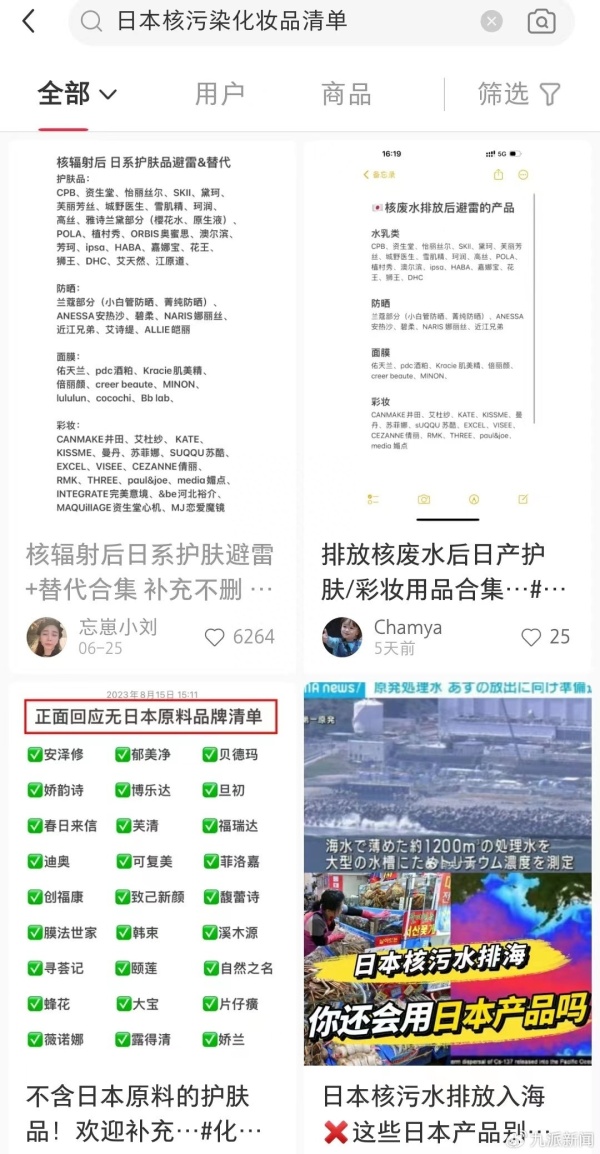Clear the search query text

point(492,21)
